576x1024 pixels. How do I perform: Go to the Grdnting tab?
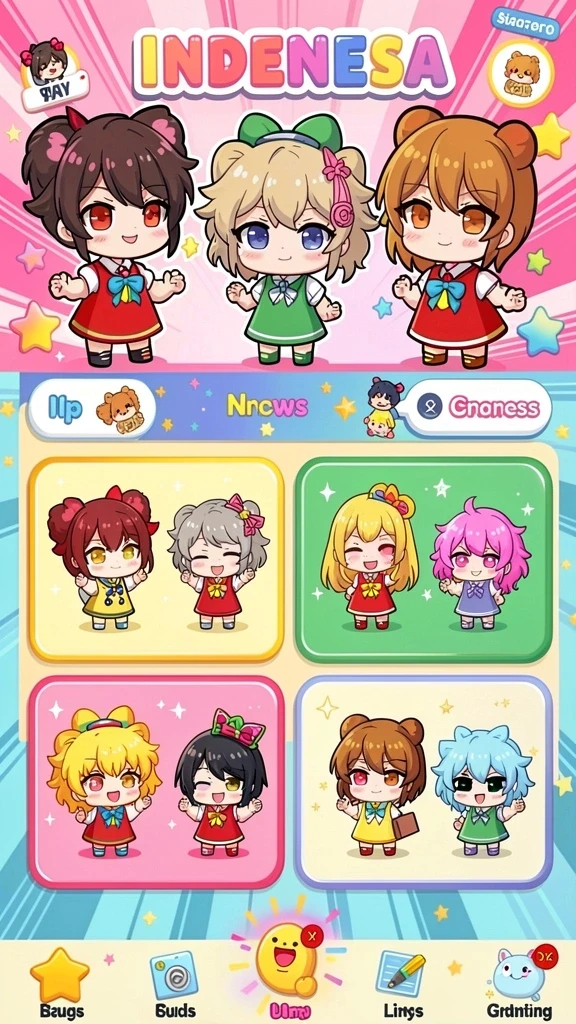pyautogui.click(x=520, y=985)
